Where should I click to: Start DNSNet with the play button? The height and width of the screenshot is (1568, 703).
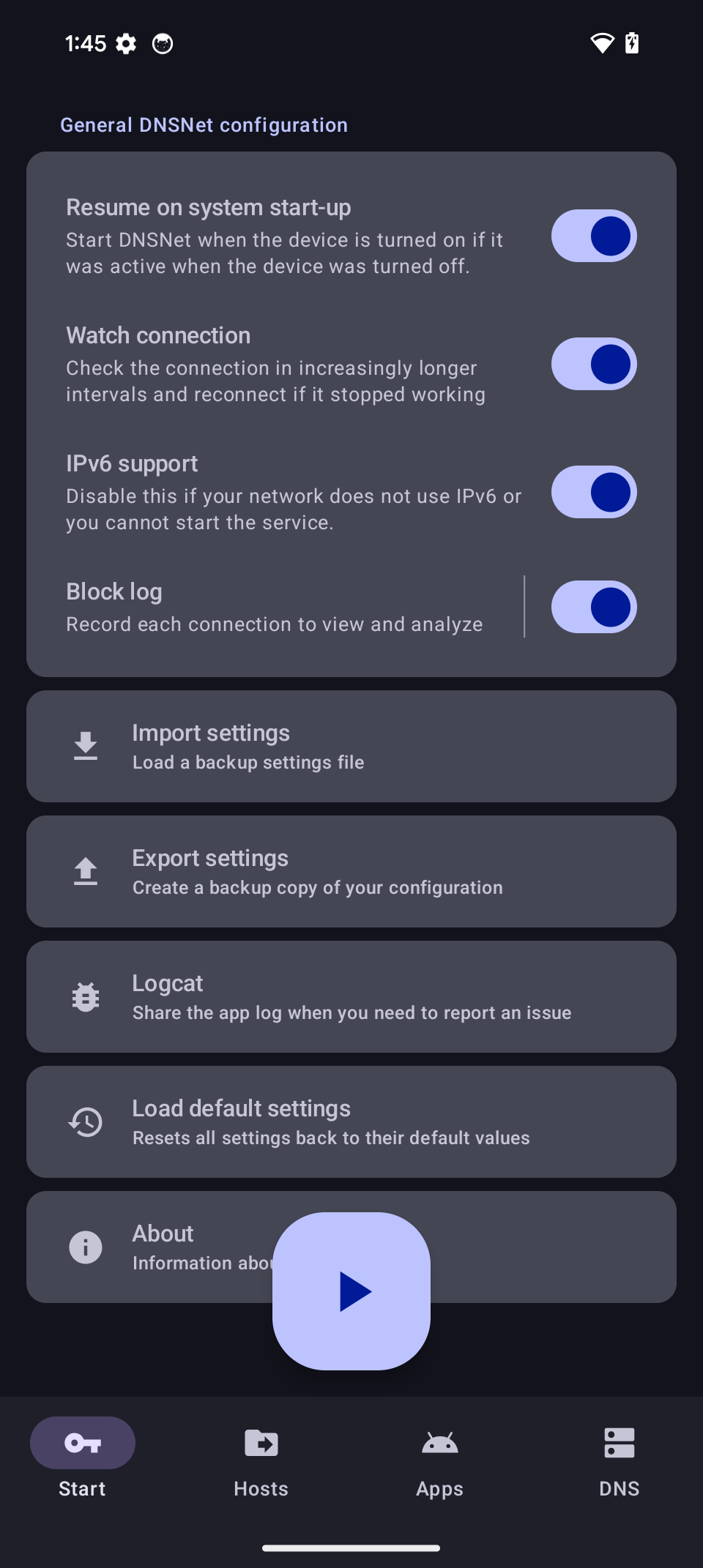[351, 1291]
